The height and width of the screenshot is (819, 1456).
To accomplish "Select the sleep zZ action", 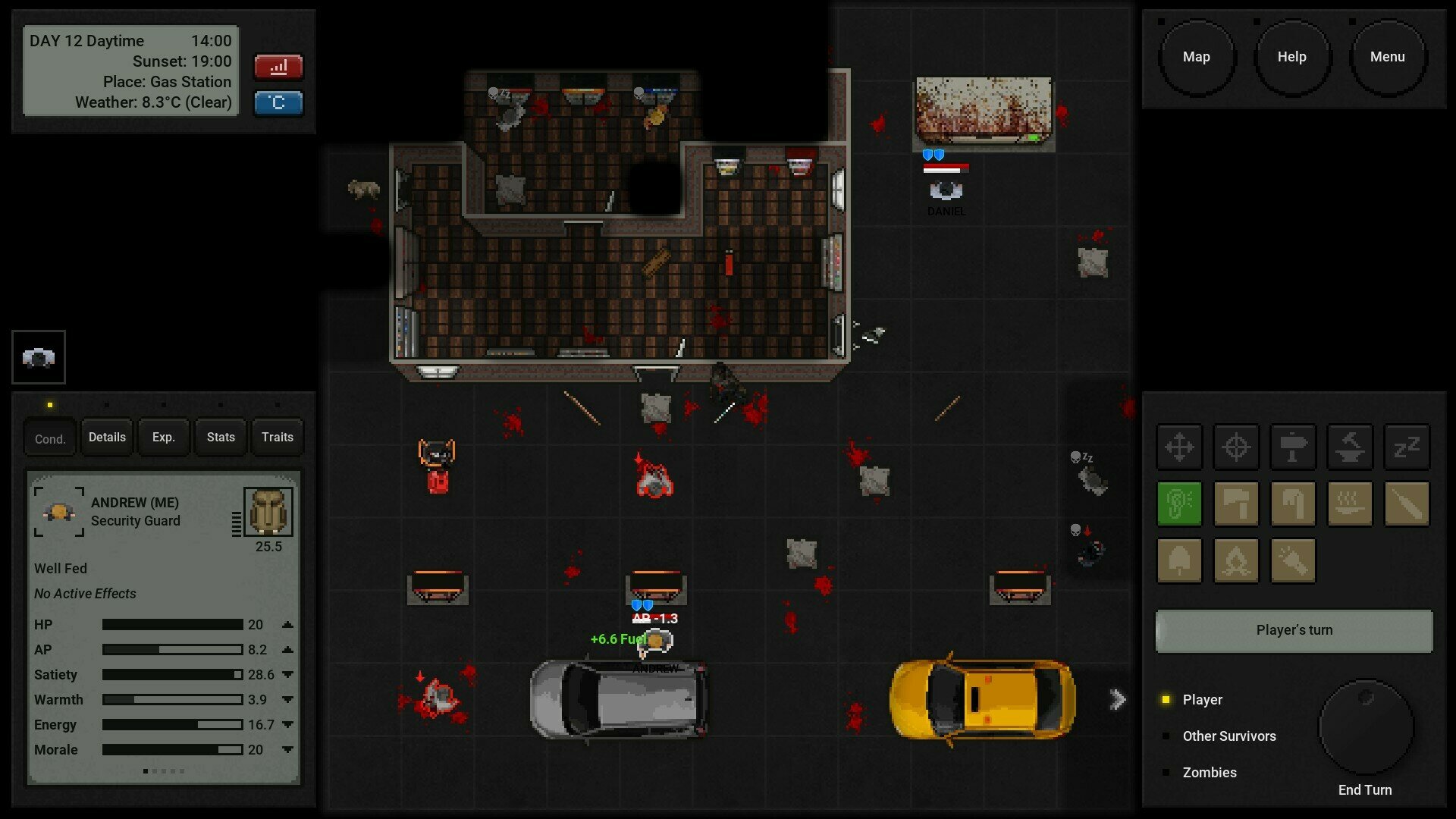I will pyautogui.click(x=1407, y=447).
